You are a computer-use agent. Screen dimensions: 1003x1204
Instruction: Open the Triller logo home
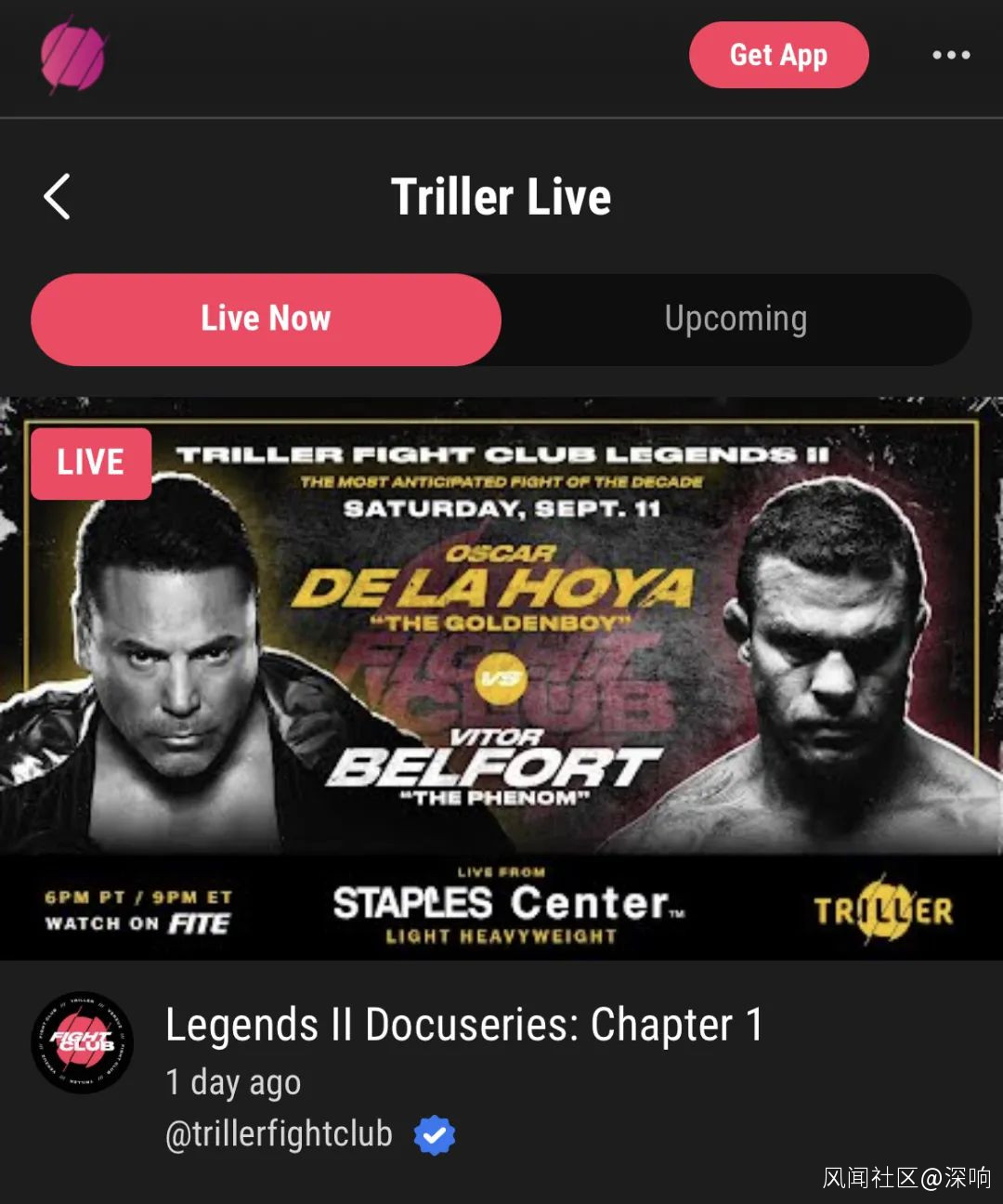pos(72,56)
